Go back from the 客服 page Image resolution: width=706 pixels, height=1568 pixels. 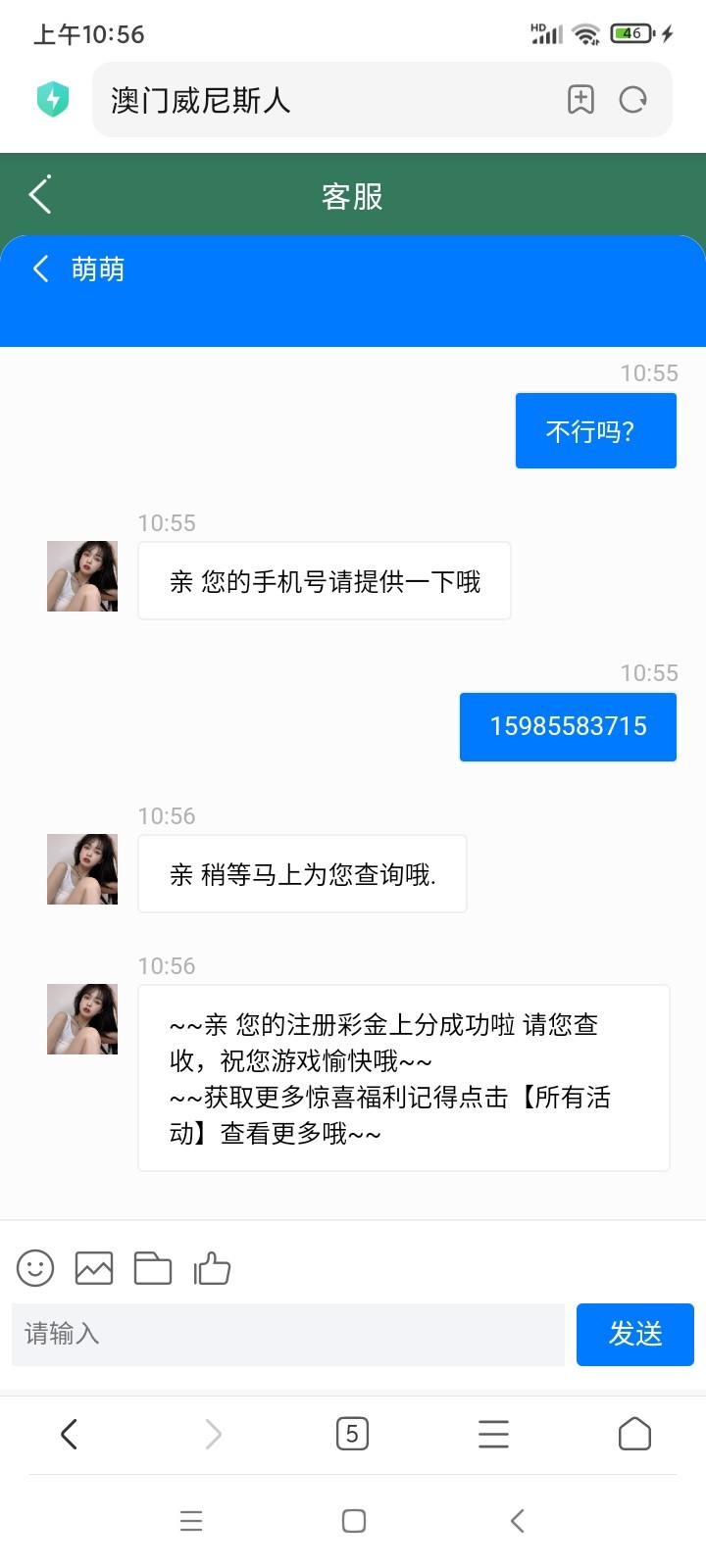pyautogui.click(x=40, y=195)
